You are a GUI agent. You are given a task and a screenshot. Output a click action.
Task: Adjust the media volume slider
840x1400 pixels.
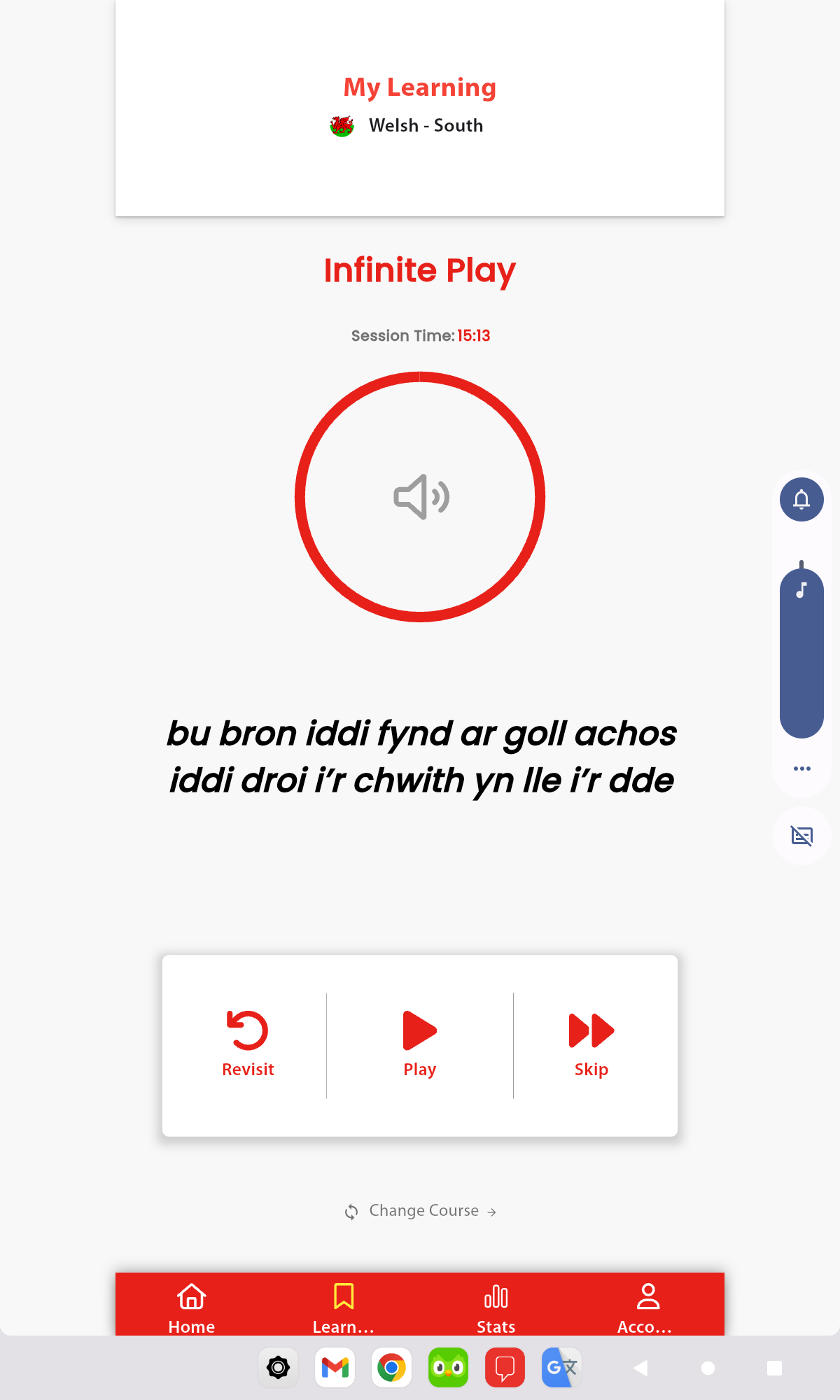801,651
